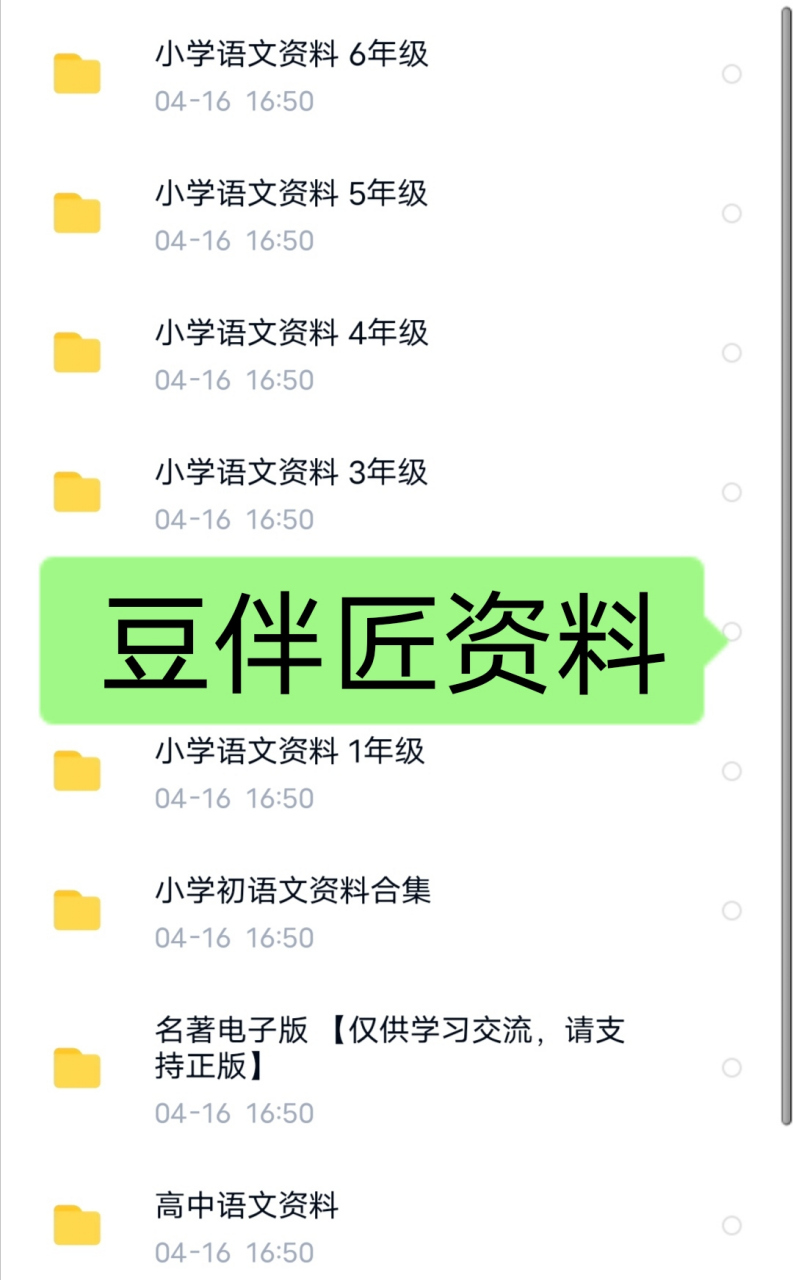Toggle selection for 高中语文资料
Viewport: 793px width, 1280px height.
(730, 1225)
